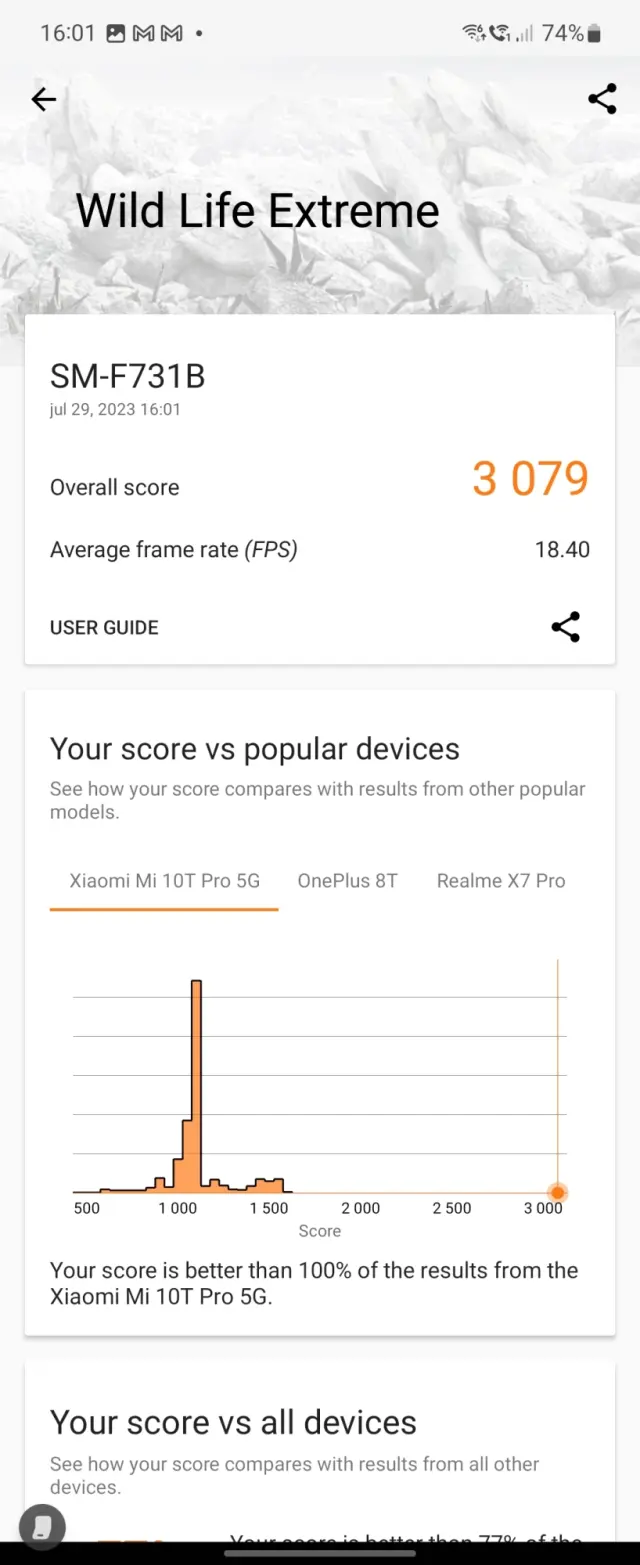The image size is (640, 1565).
Task: Switch to the OnePlus 8T tab
Action: (x=347, y=881)
